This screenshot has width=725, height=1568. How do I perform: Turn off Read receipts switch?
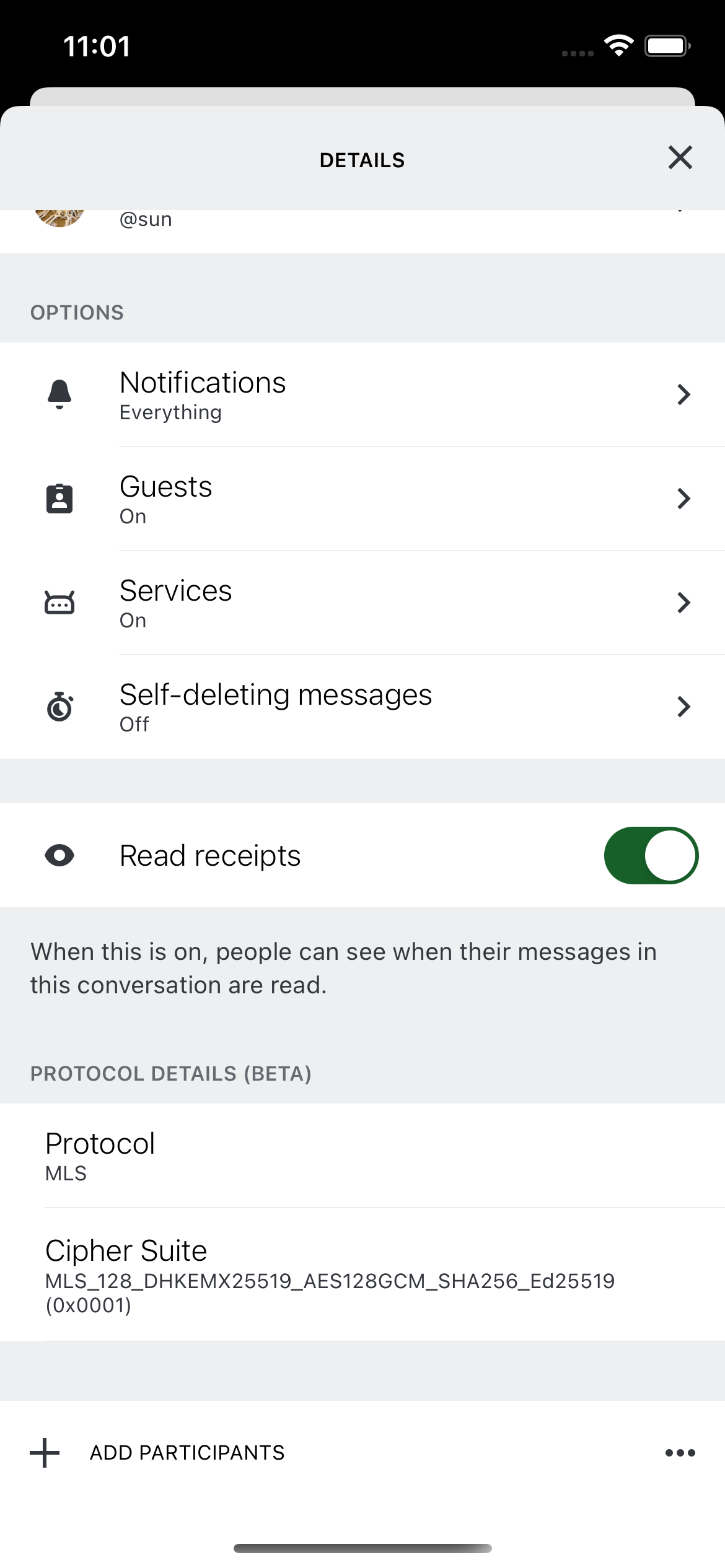(651, 855)
